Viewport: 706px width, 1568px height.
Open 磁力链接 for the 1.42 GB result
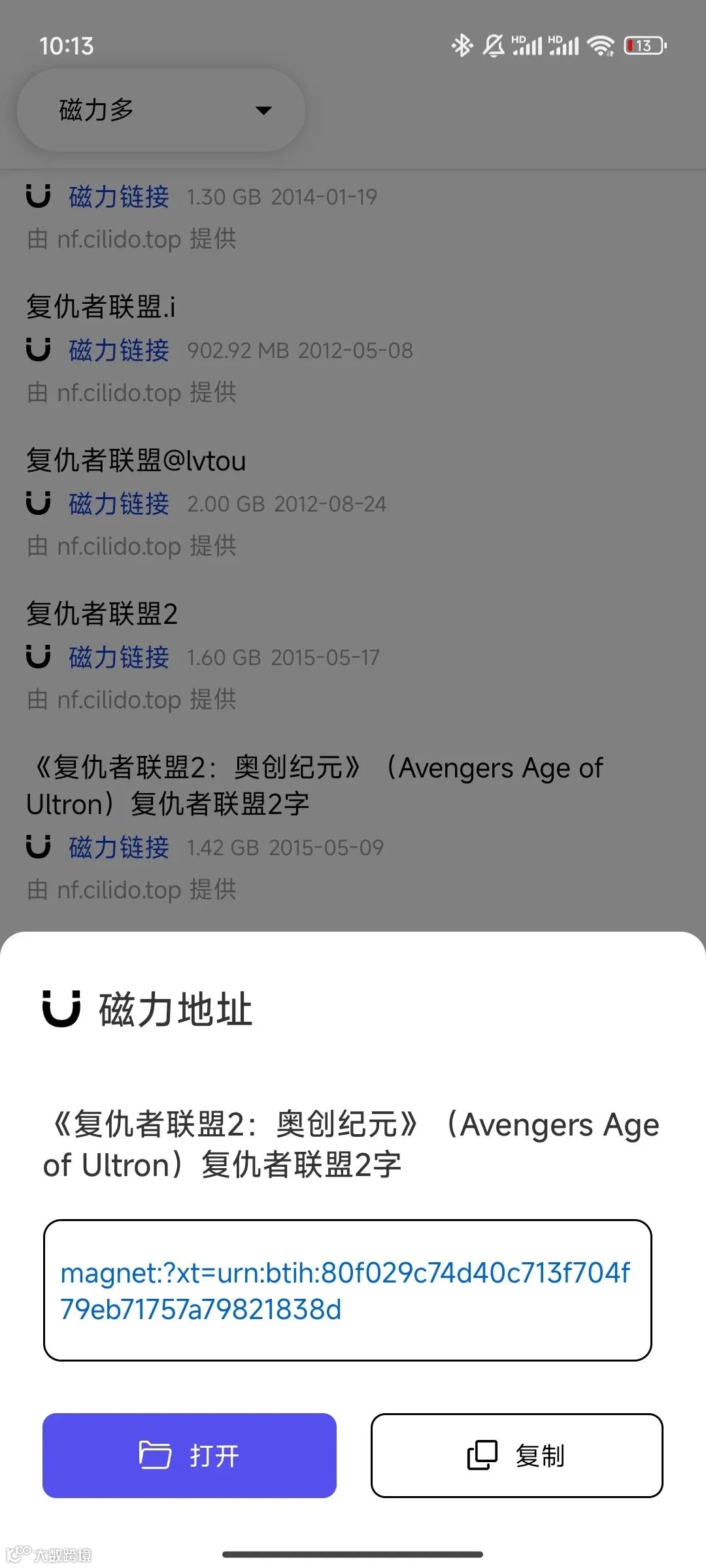tap(118, 847)
